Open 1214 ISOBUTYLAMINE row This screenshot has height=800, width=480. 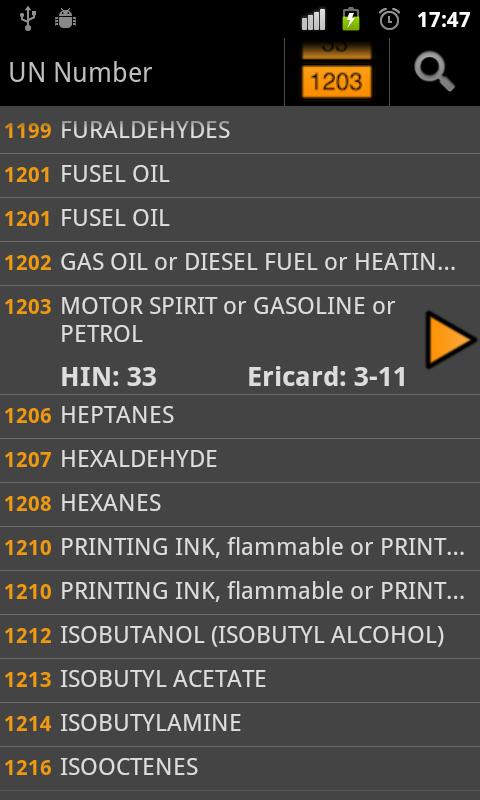240,723
